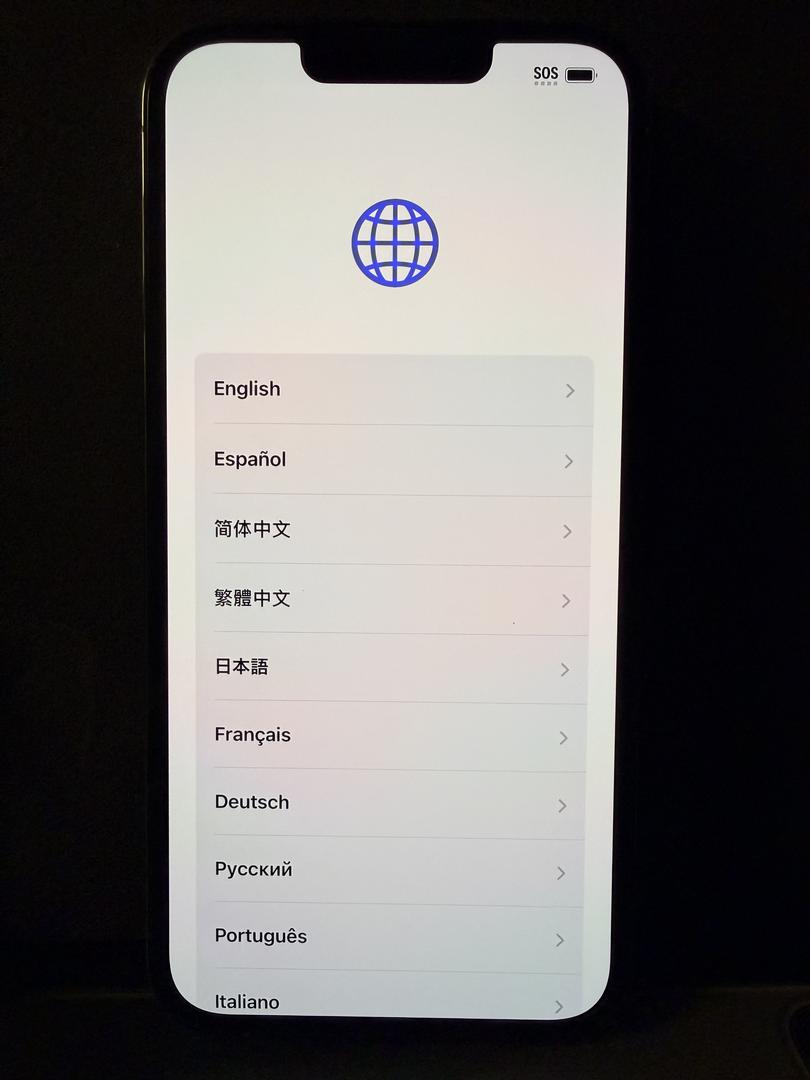Pick 简体中文 as the device language
This screenshot has width=810, height=1080.
click(393, 530)
